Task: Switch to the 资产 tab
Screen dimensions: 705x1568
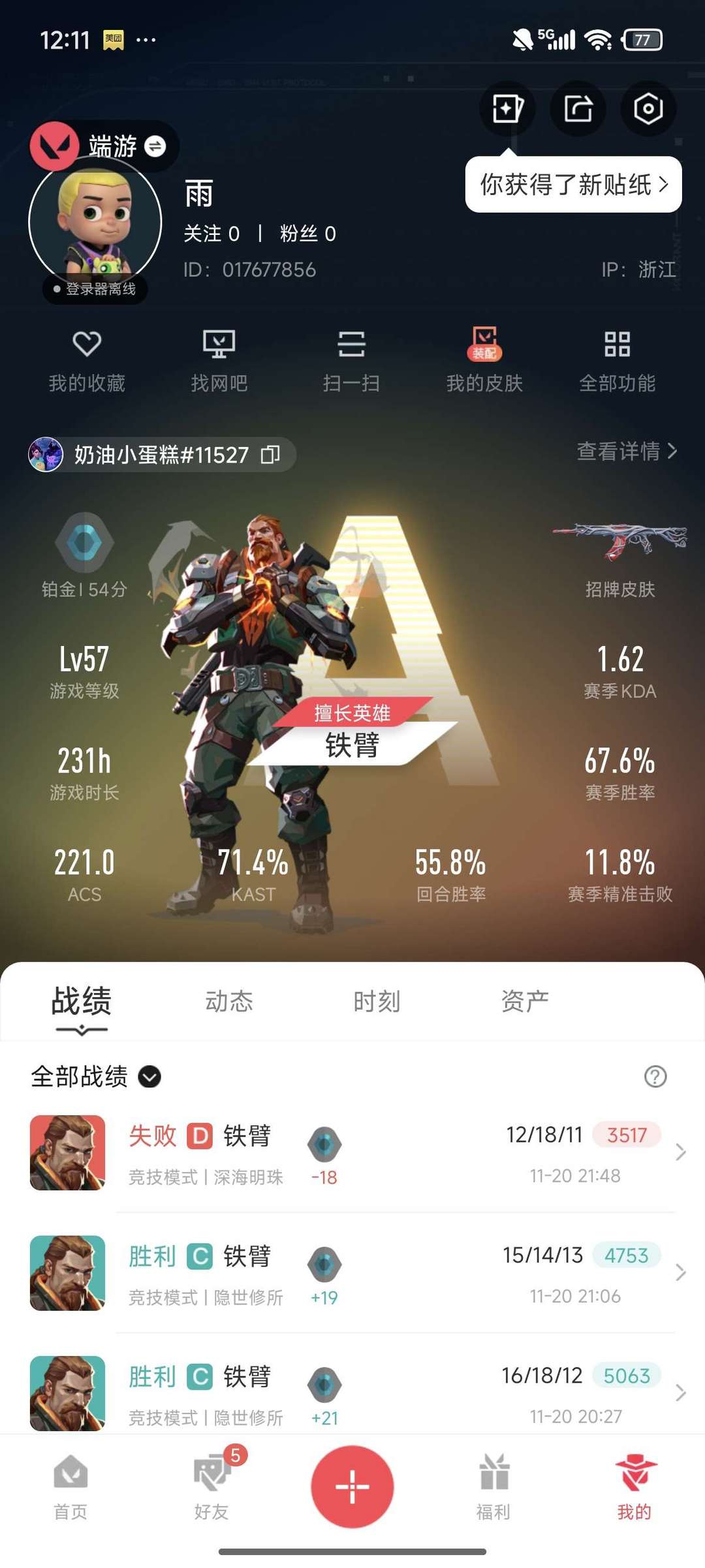Action: pyautogui.click(x=525, y=1002)
